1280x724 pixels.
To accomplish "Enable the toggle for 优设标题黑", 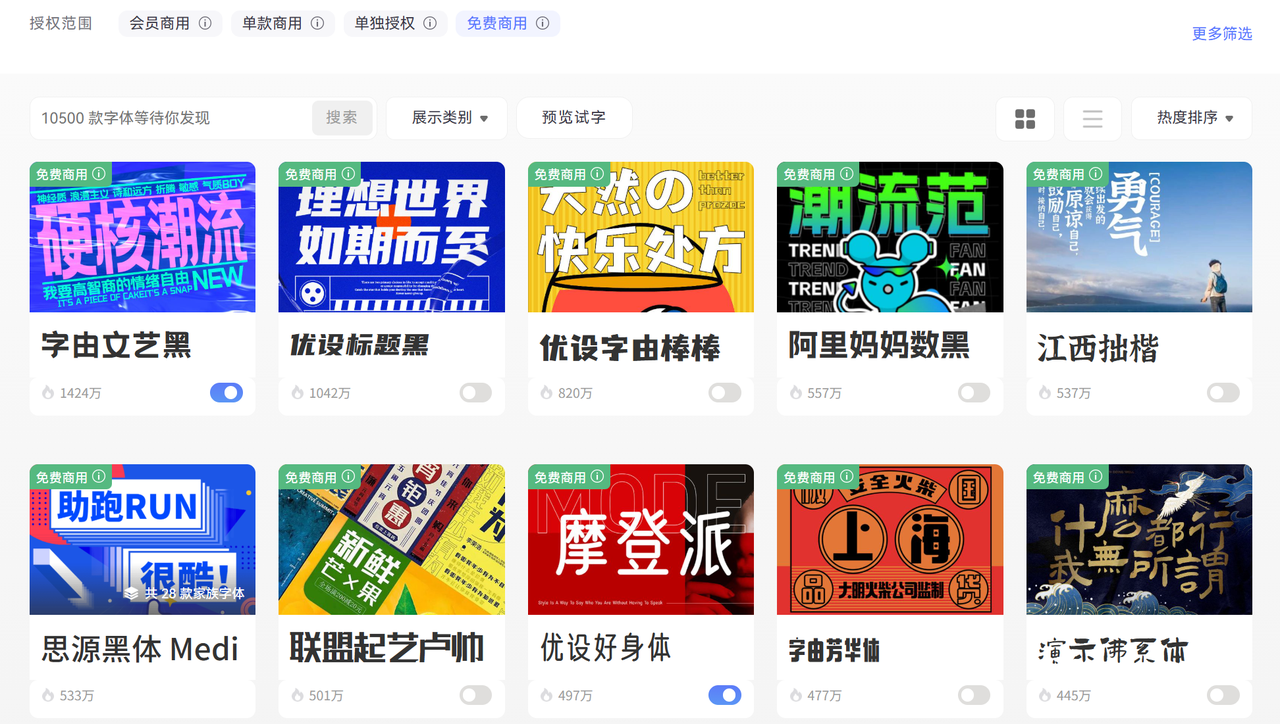I will [x=475, y=393].
